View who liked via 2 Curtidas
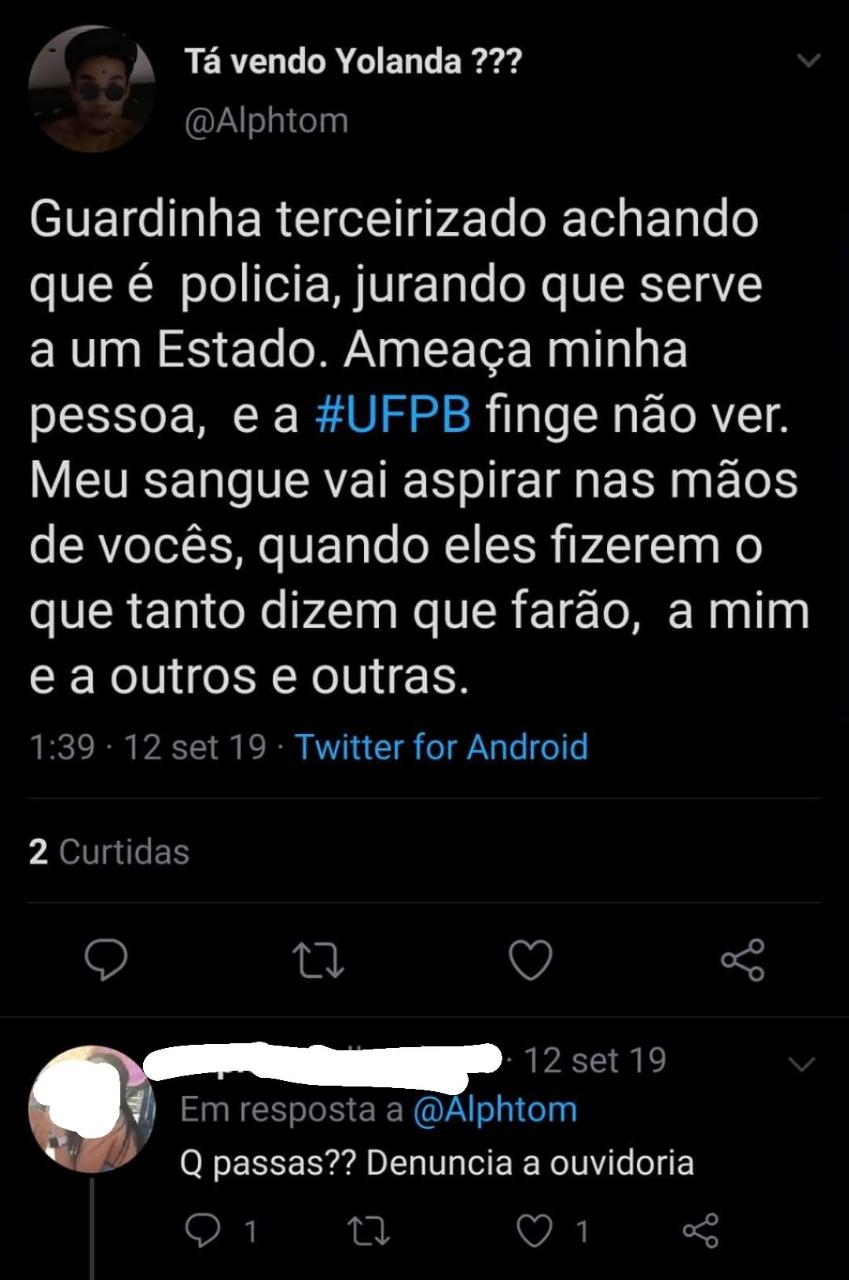Image resolution: width=849 pixels, height=1280 pixels. [109, 852]
